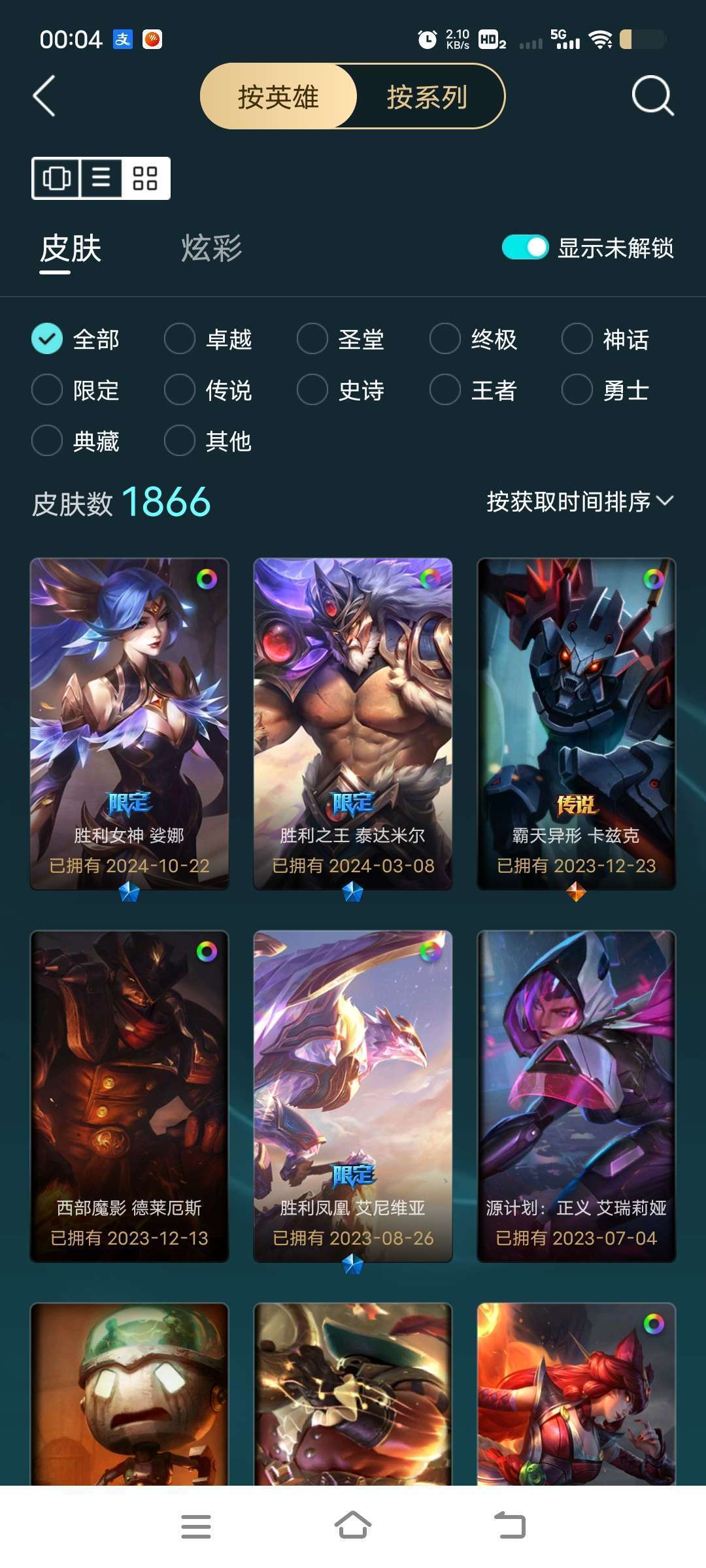The height and width of the screenshot is (1568, 706).
Task: Switch to grid view layout
Action: 145,177
